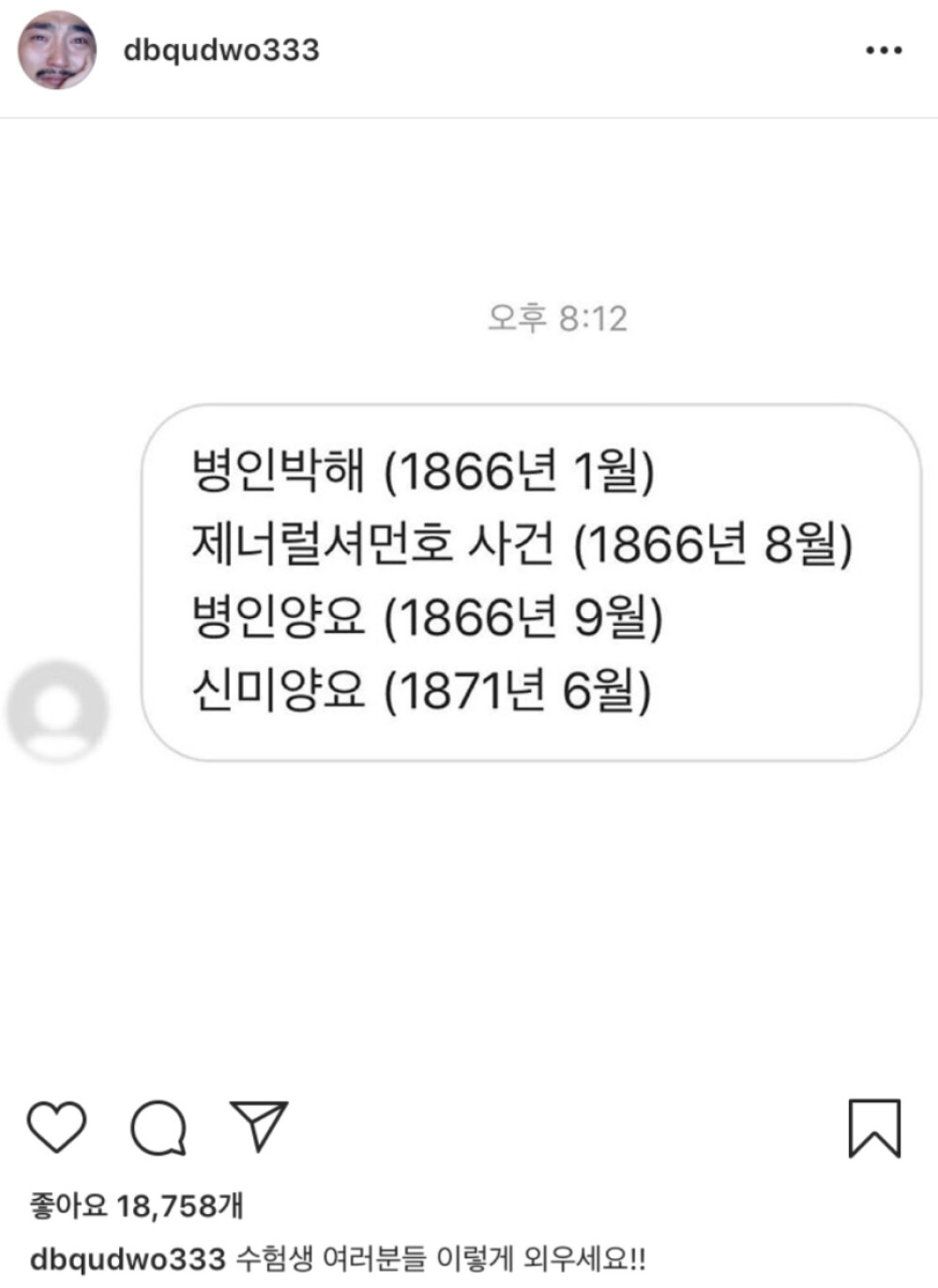938x1288 pixels.
Task: Open the three-dot overflow menu
Action: 883,51
